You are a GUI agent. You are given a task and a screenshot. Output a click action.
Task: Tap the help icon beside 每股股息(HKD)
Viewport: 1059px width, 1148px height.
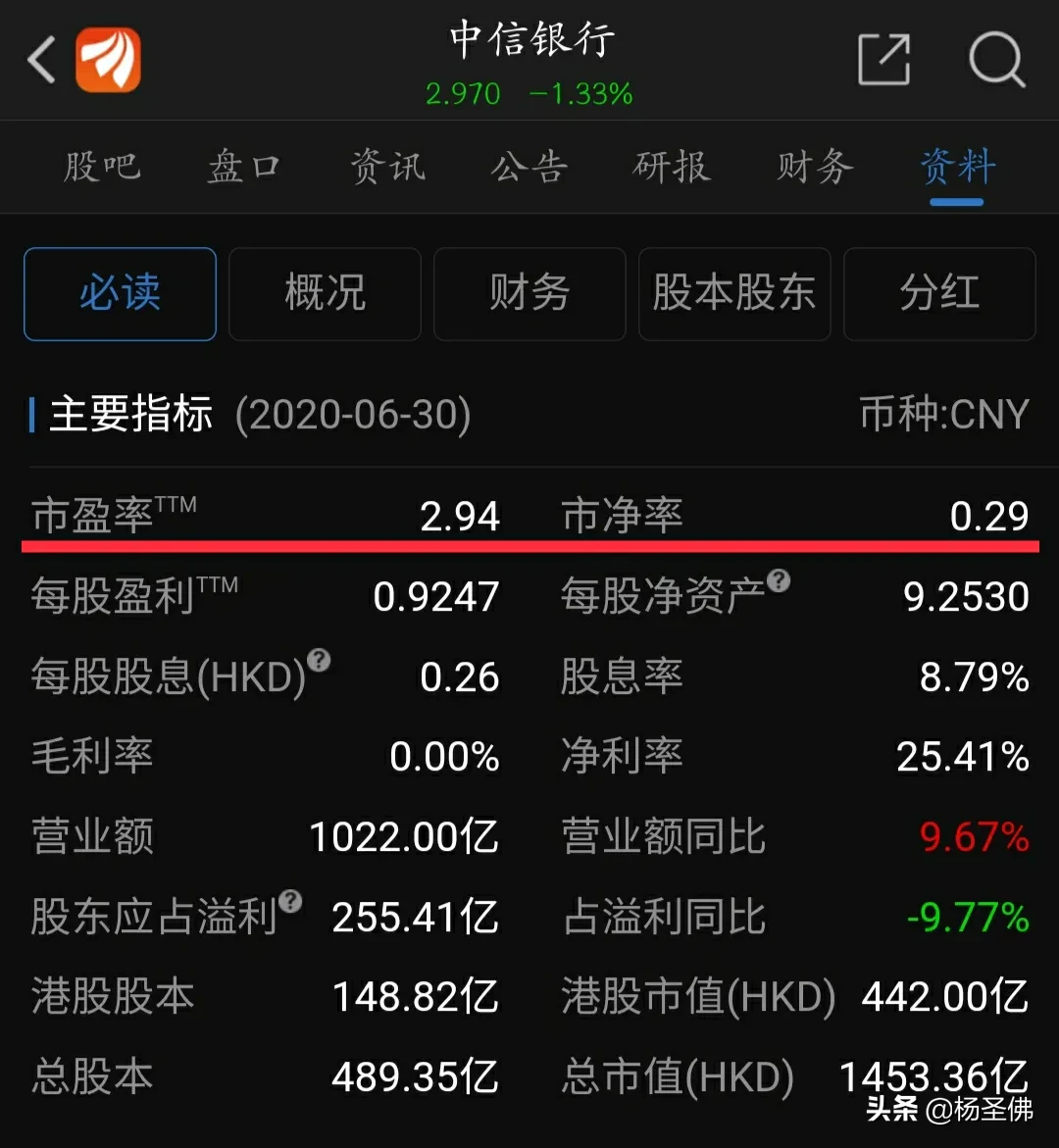click(x=319, y=660)
